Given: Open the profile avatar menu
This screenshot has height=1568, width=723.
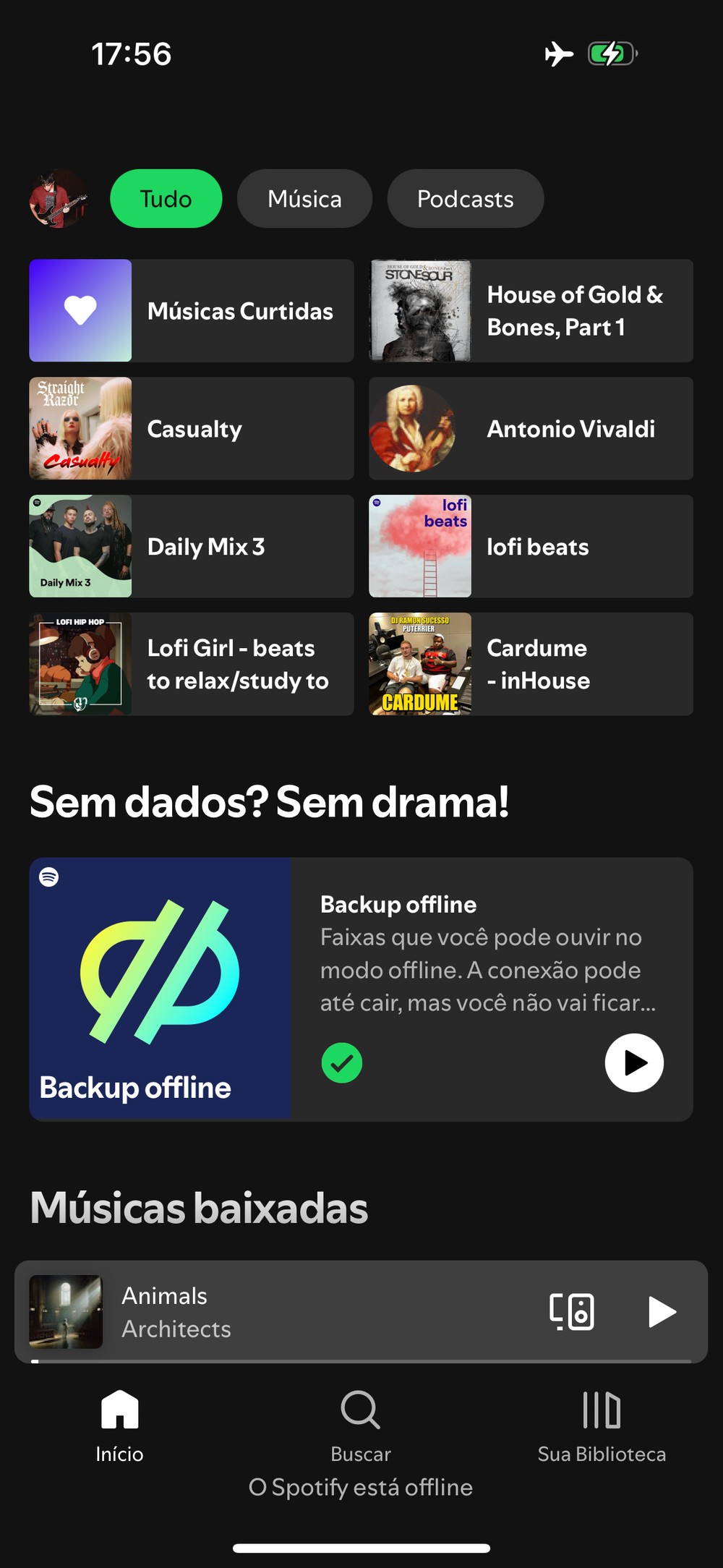Looking at the screenshot, I should coord(57,199).
